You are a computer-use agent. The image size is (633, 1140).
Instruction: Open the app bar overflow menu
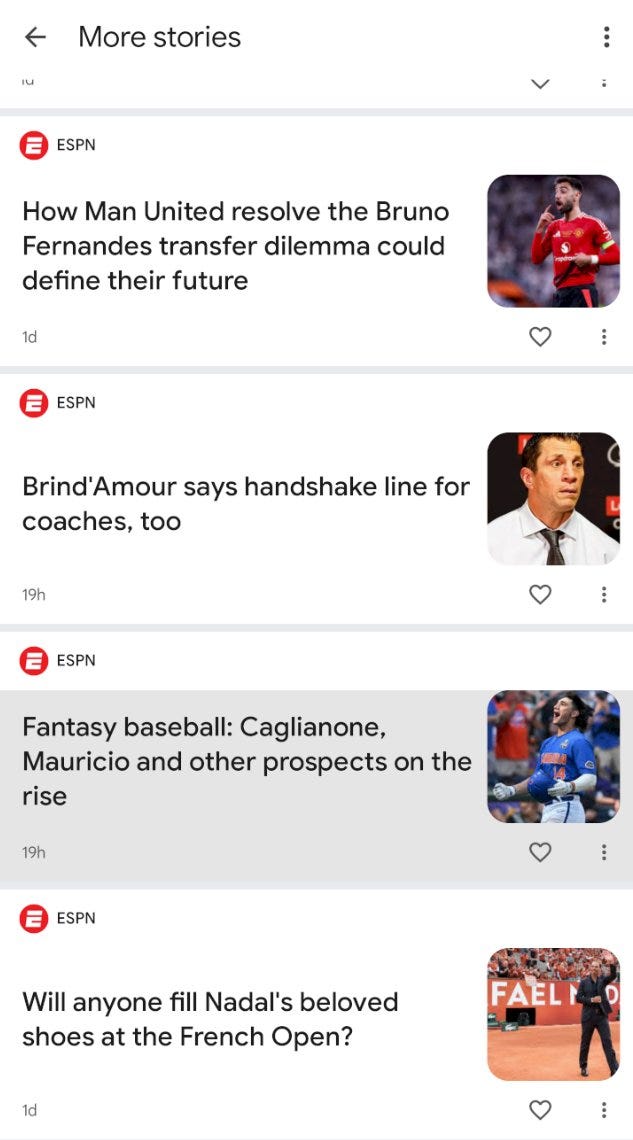coord(606,38)
